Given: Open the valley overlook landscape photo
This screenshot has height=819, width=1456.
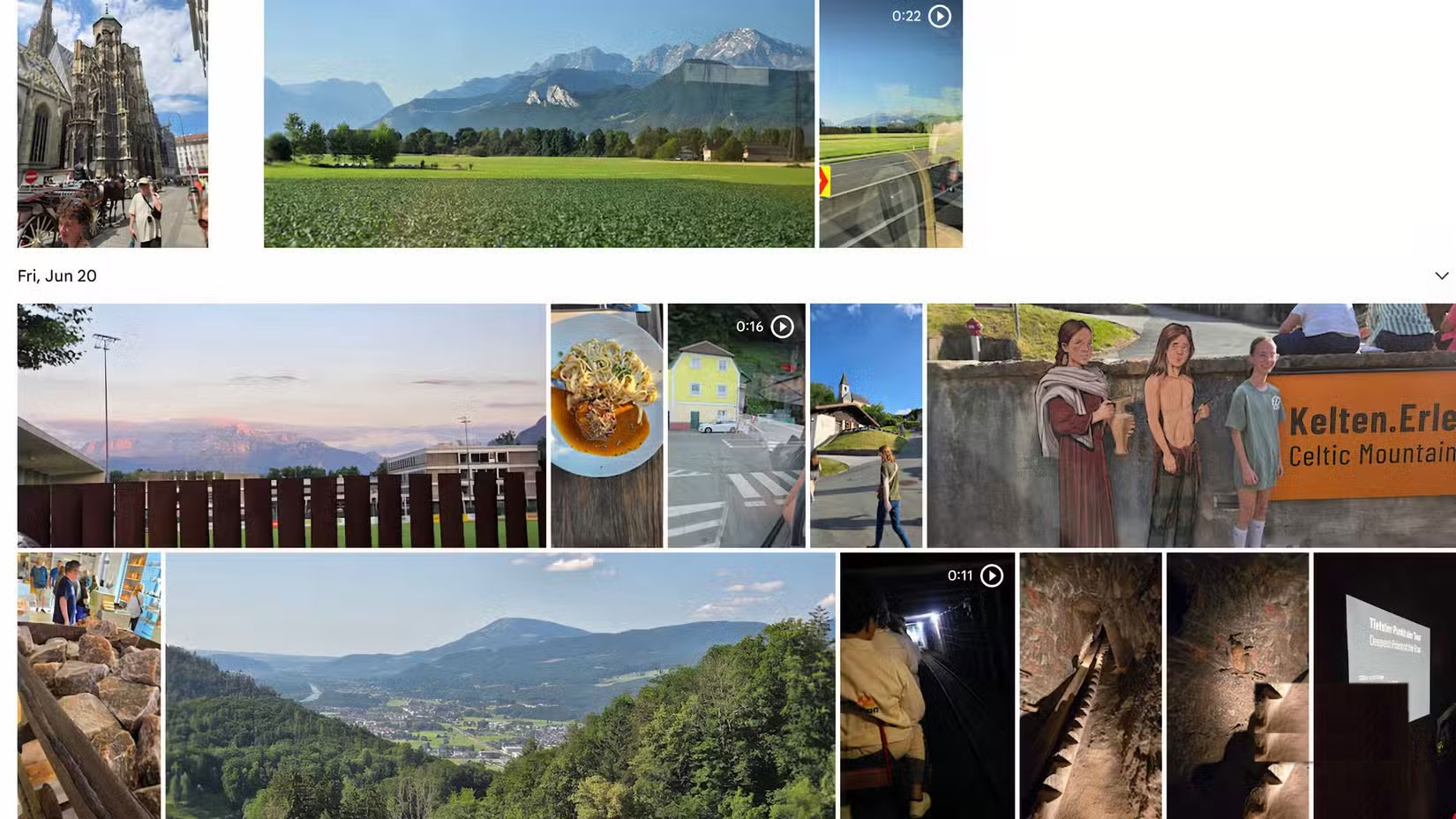Looking at the screenshot, I should [500, 686].
